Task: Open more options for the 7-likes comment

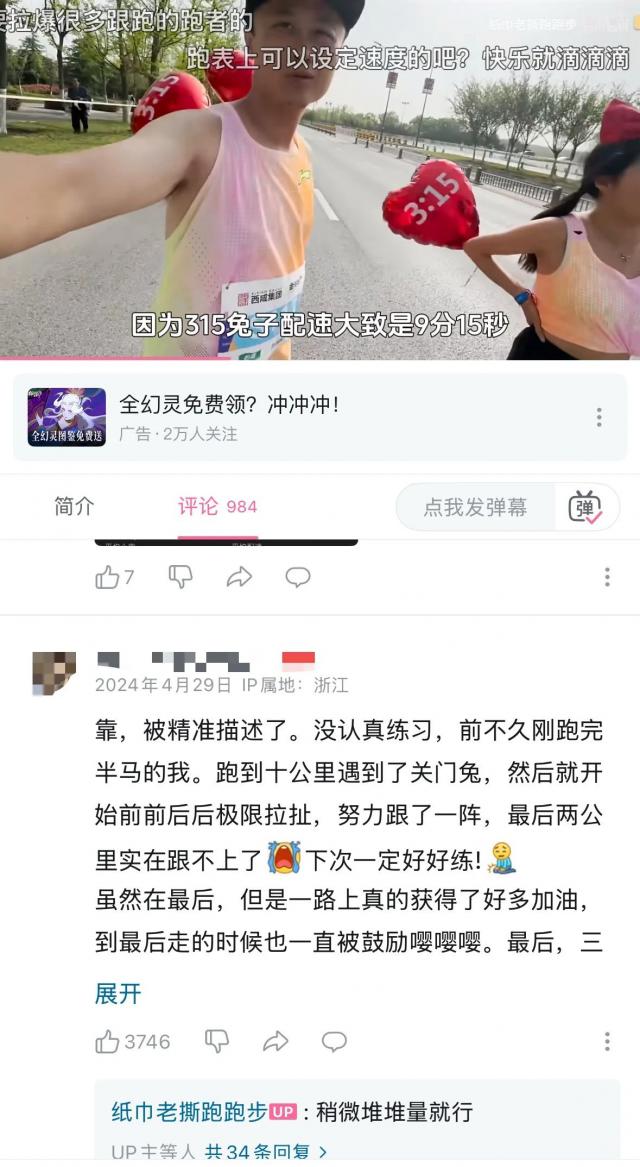Action: (607, 577)
